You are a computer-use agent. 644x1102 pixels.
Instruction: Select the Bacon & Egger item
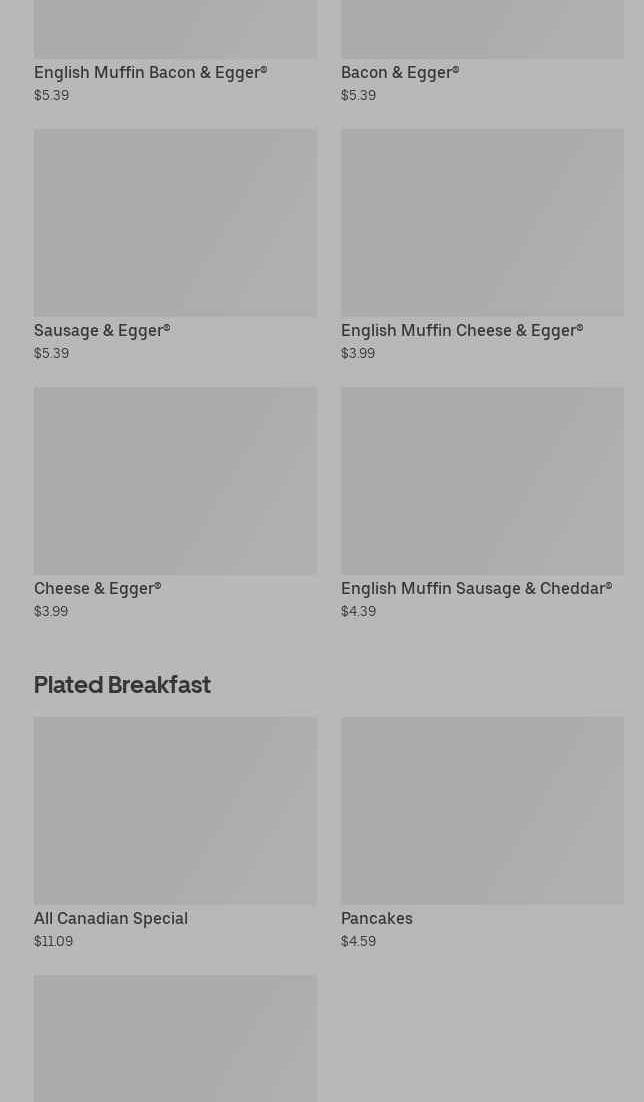point(482,52)
